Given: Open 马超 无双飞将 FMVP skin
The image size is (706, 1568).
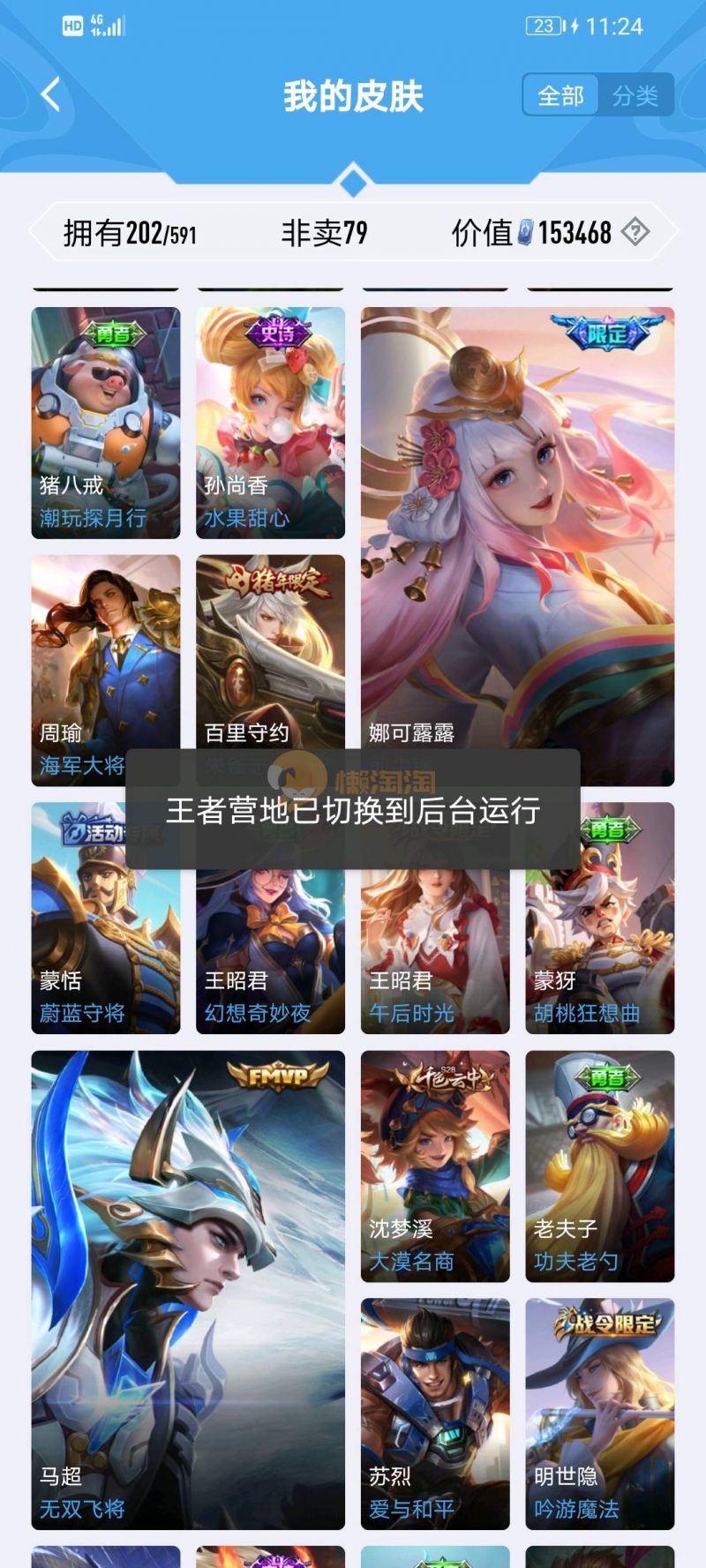Looking at the screenshot, I should click(188, 1288).
